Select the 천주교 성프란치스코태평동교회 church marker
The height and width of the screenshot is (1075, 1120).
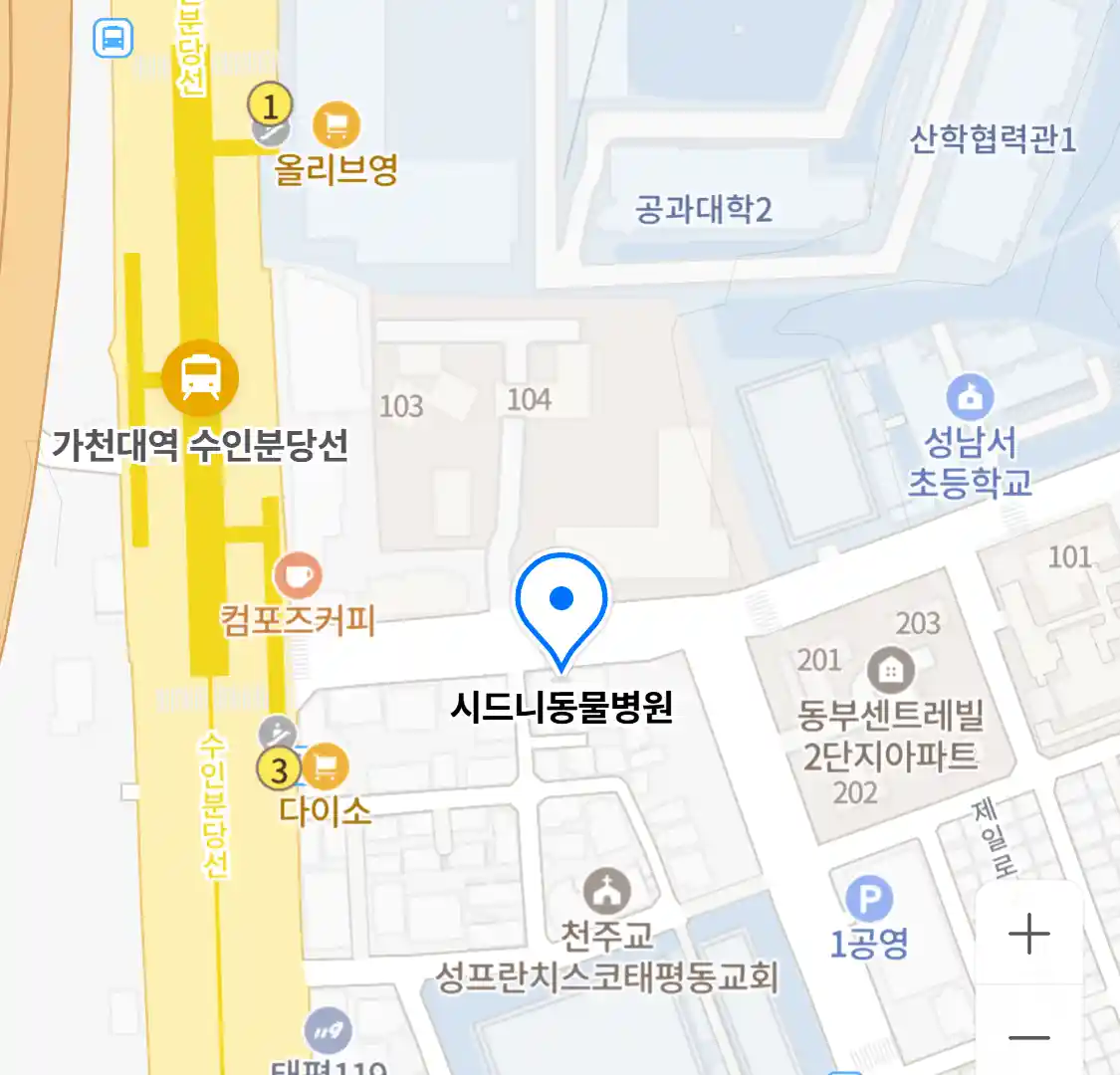click(606, 893)
